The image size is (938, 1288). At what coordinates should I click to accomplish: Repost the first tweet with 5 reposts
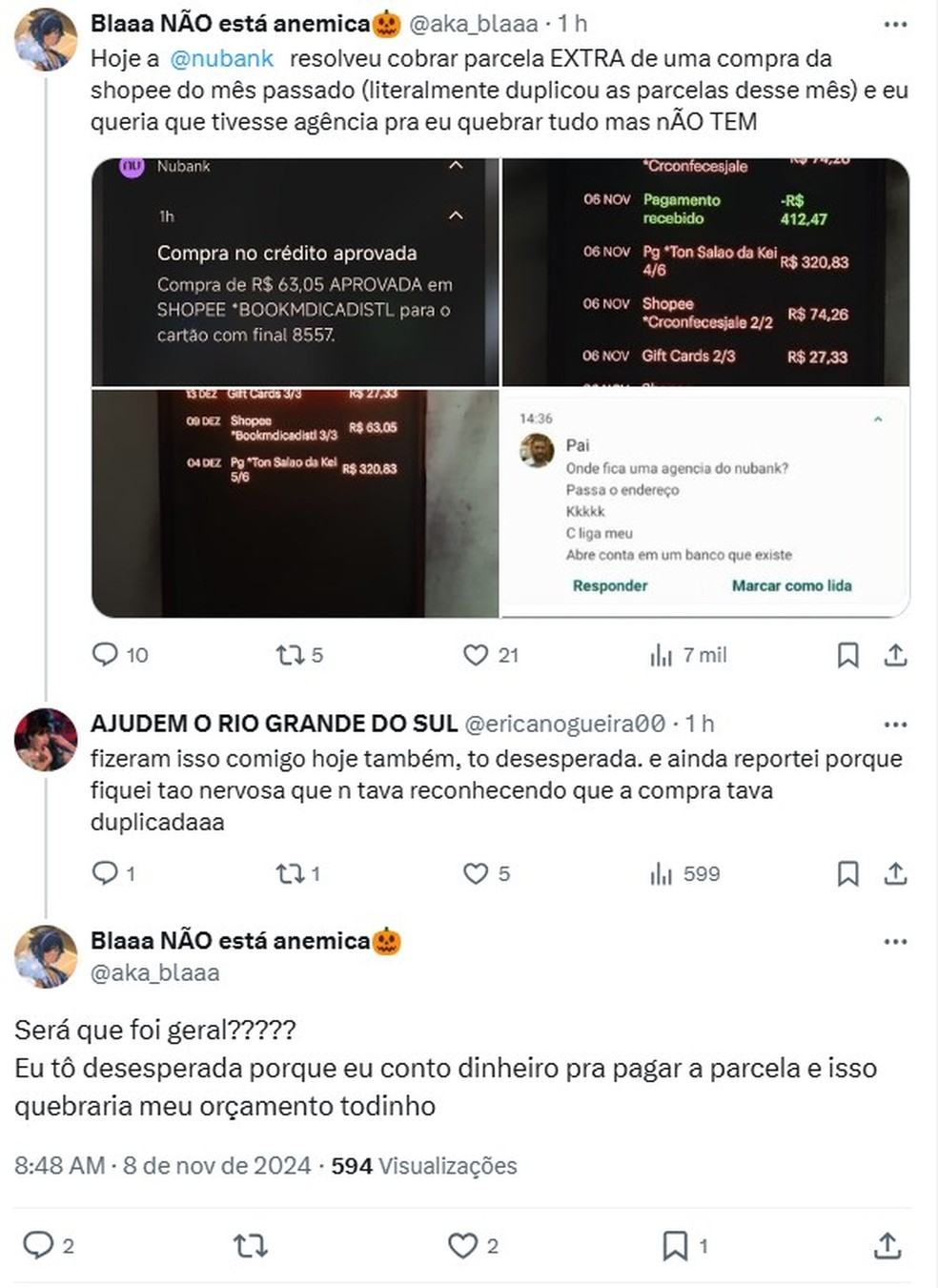click(x=289, y=655)
